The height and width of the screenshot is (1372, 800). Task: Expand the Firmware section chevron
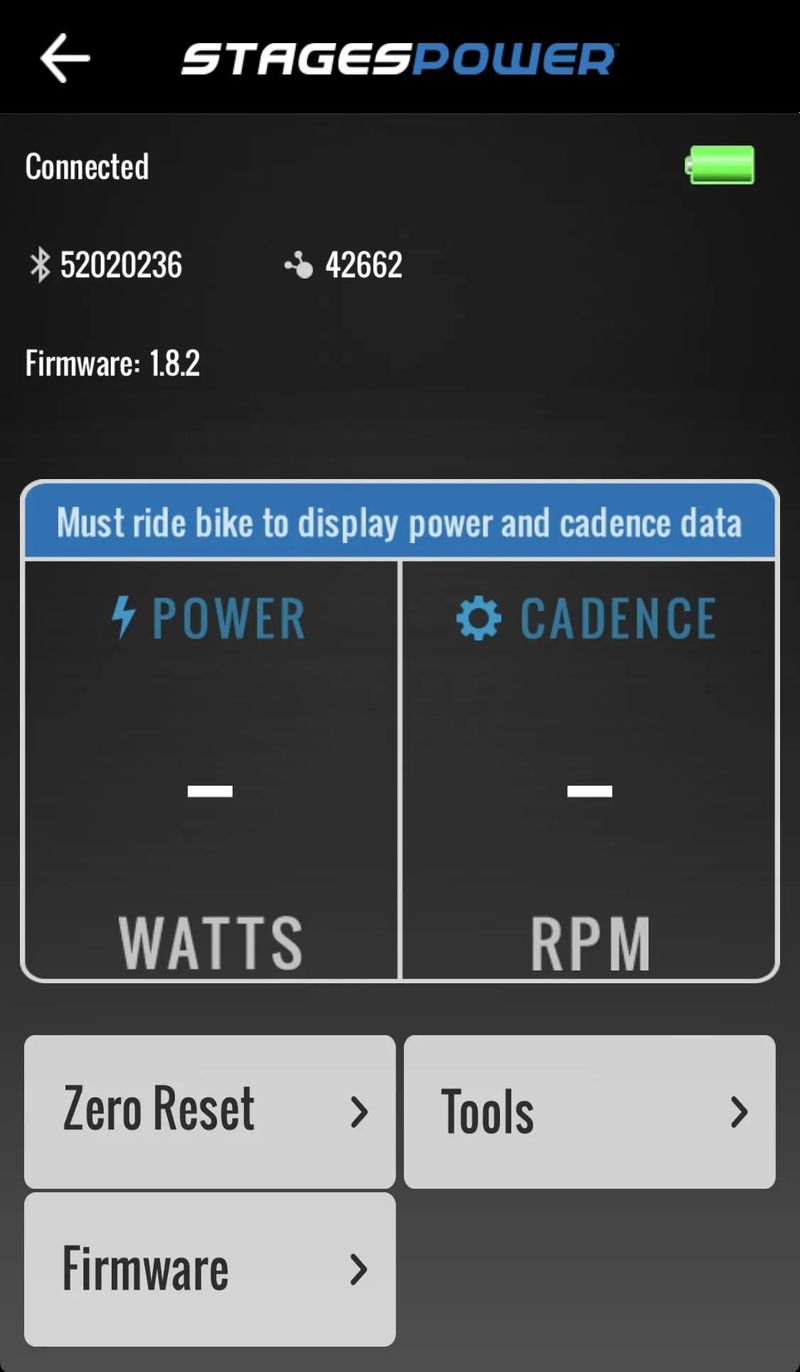(360, 1269)
